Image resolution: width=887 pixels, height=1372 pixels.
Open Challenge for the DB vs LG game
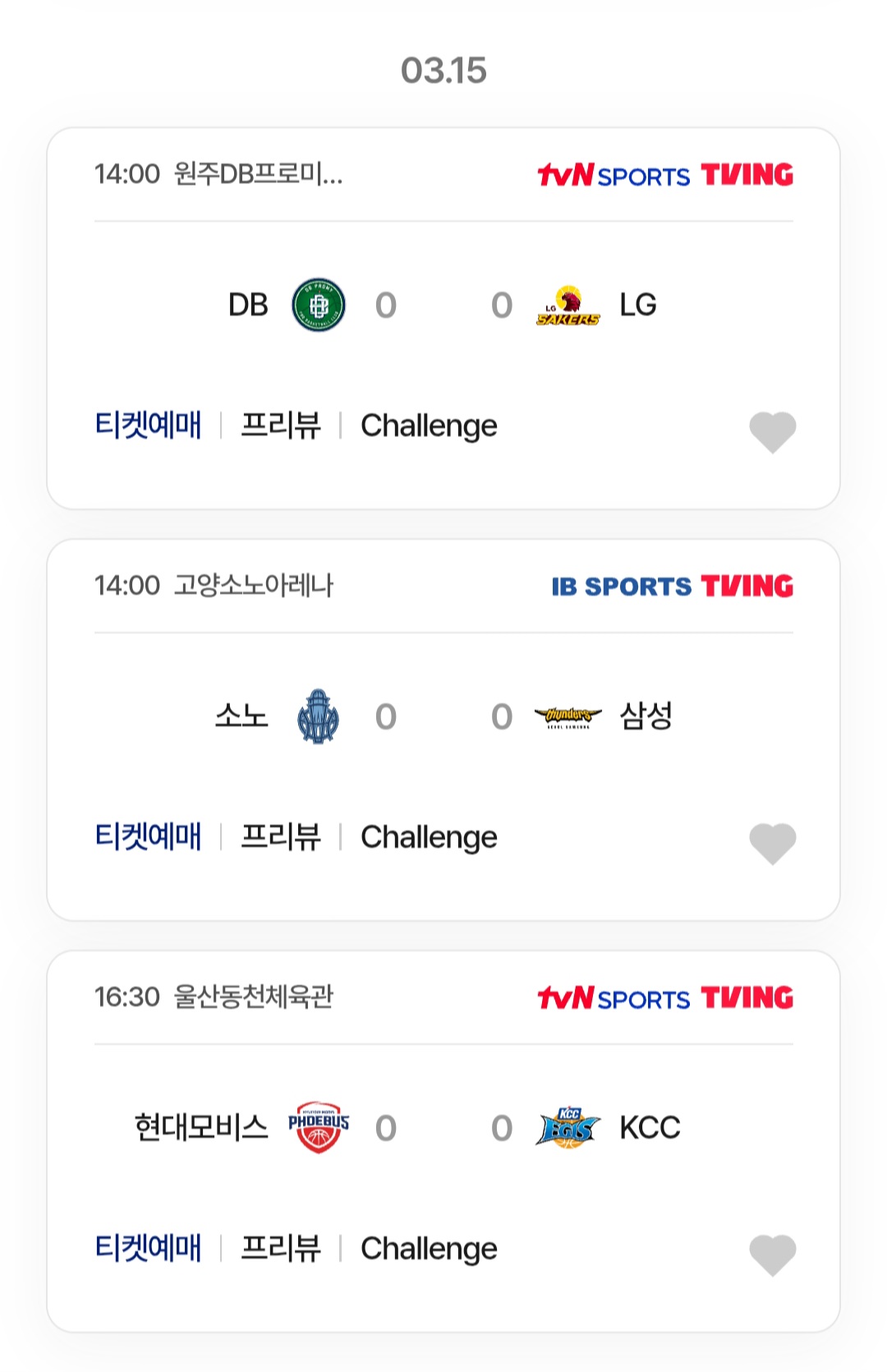pos(429,426)
